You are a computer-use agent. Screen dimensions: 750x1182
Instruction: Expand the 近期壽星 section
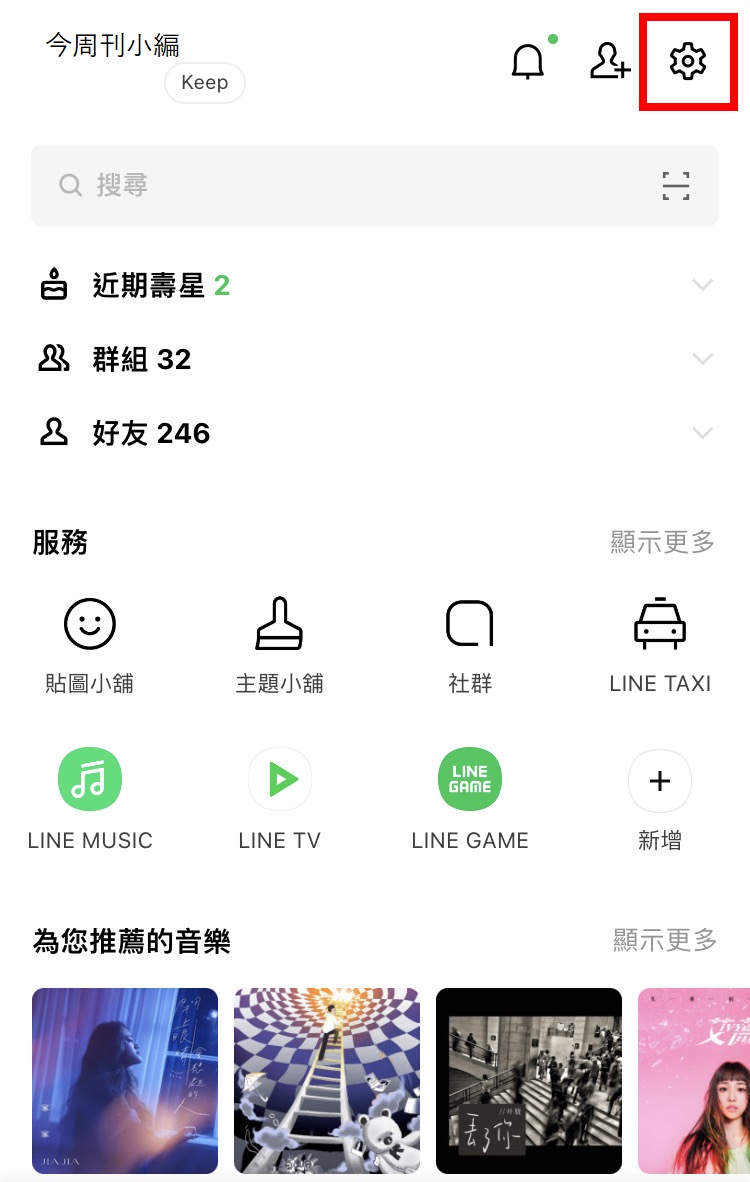[703, 286]
